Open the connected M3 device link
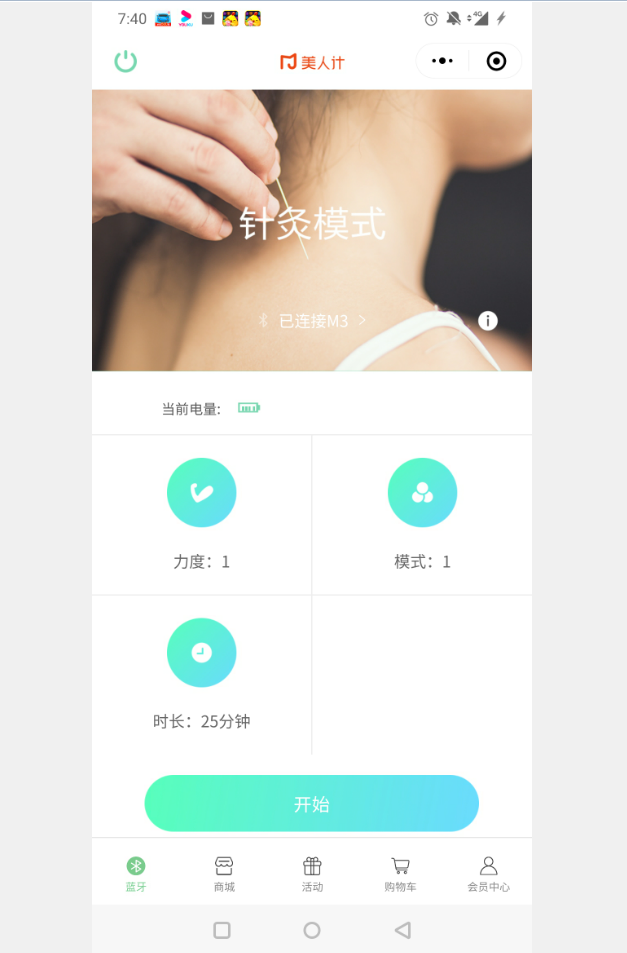The image size is (627, 953). [x=312, y=321]
